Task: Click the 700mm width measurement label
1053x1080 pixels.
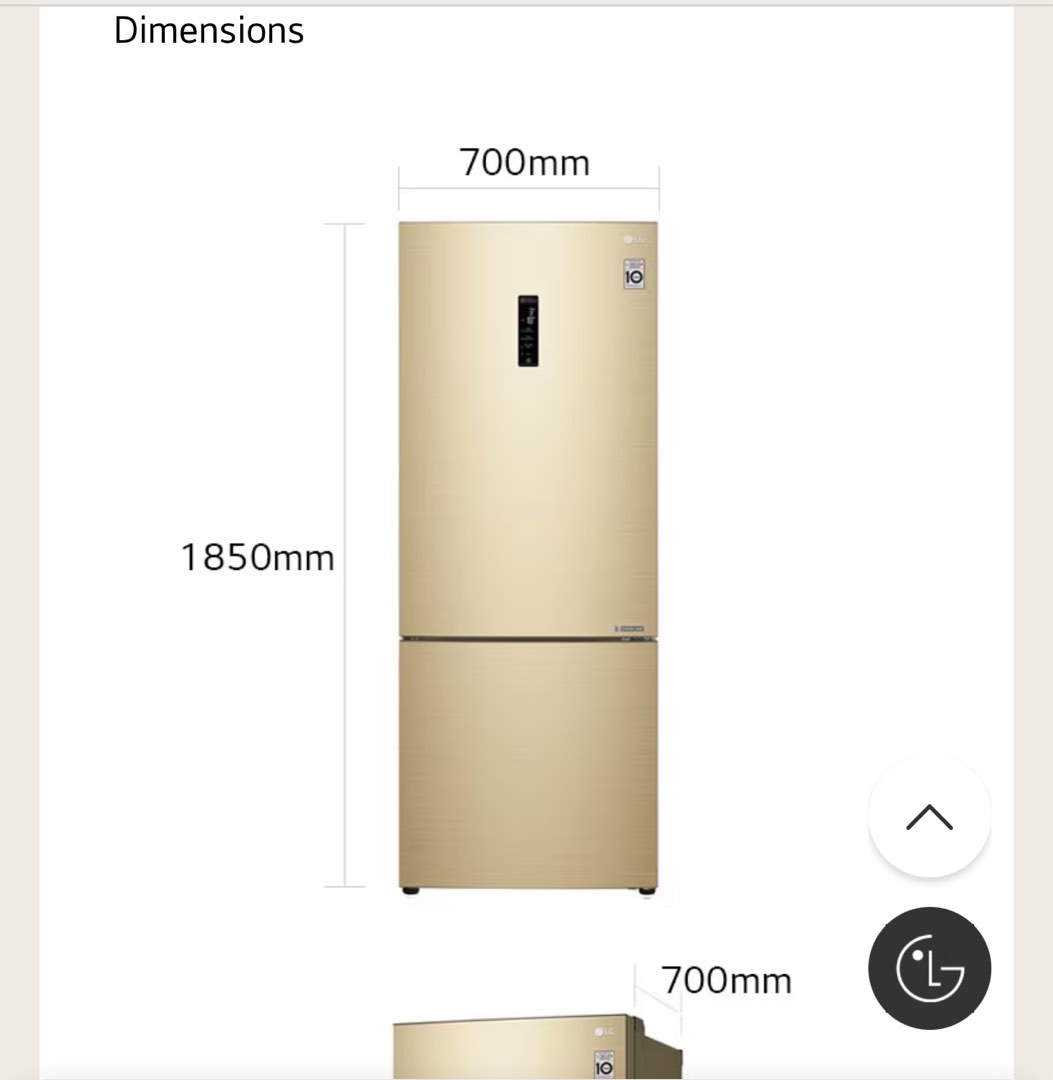Action: click(523, 161)
